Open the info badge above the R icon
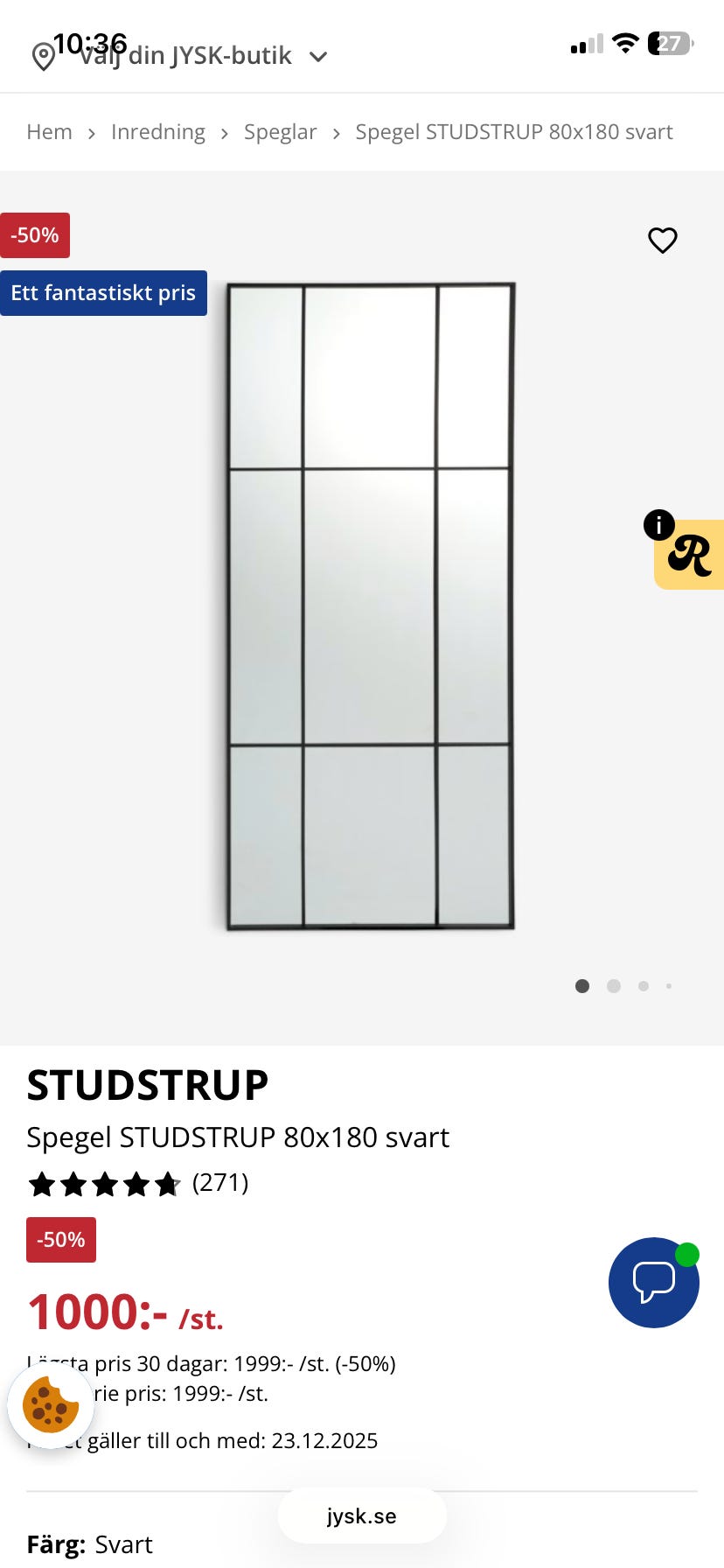 click(x=660, y=525)
